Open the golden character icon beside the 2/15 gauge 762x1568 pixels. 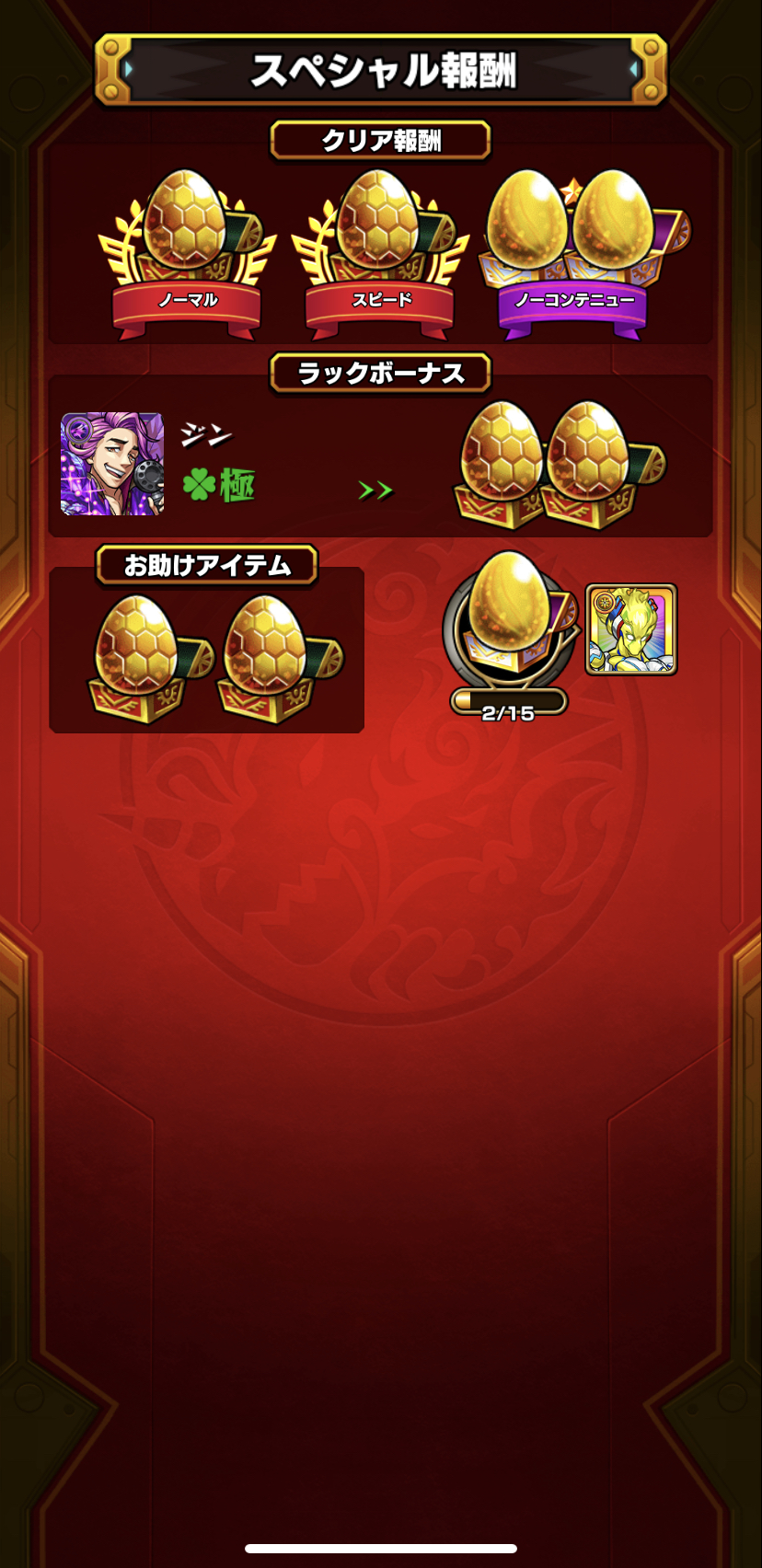click(x=631, y=629)
